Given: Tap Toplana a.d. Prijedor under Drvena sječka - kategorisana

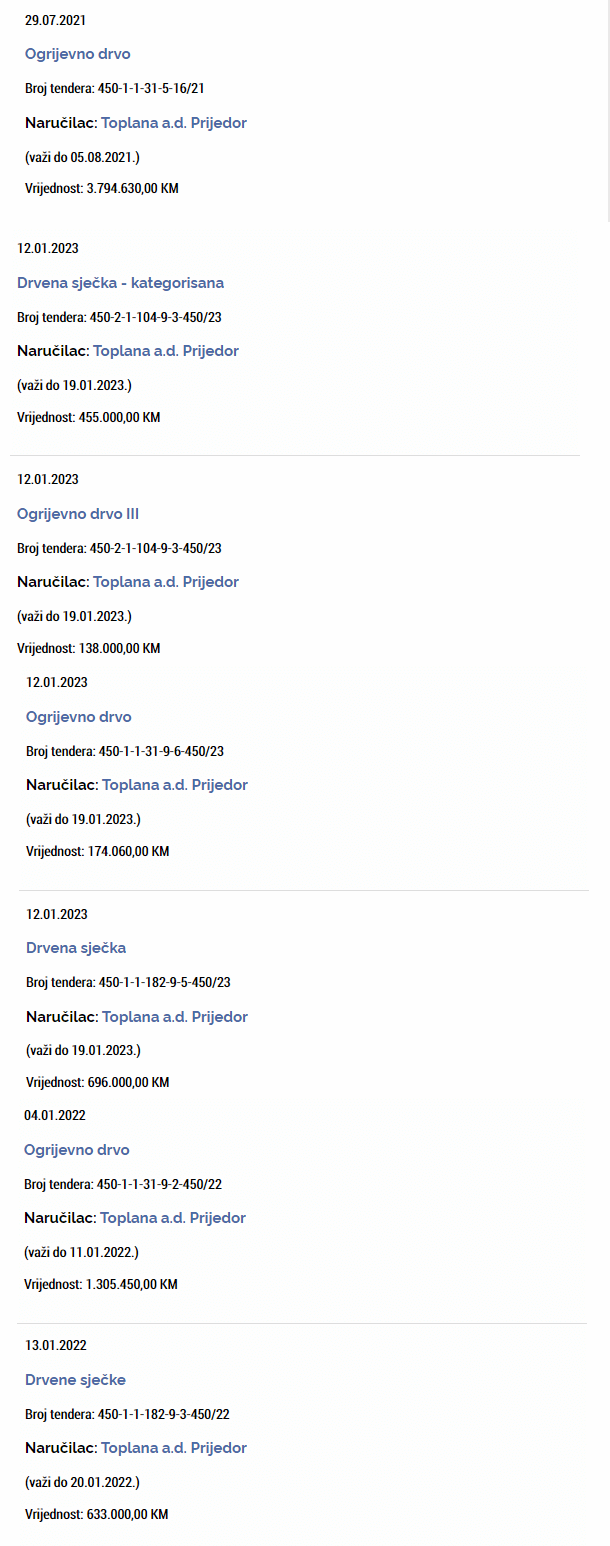Looking at the screenshot, I should 165,351.
